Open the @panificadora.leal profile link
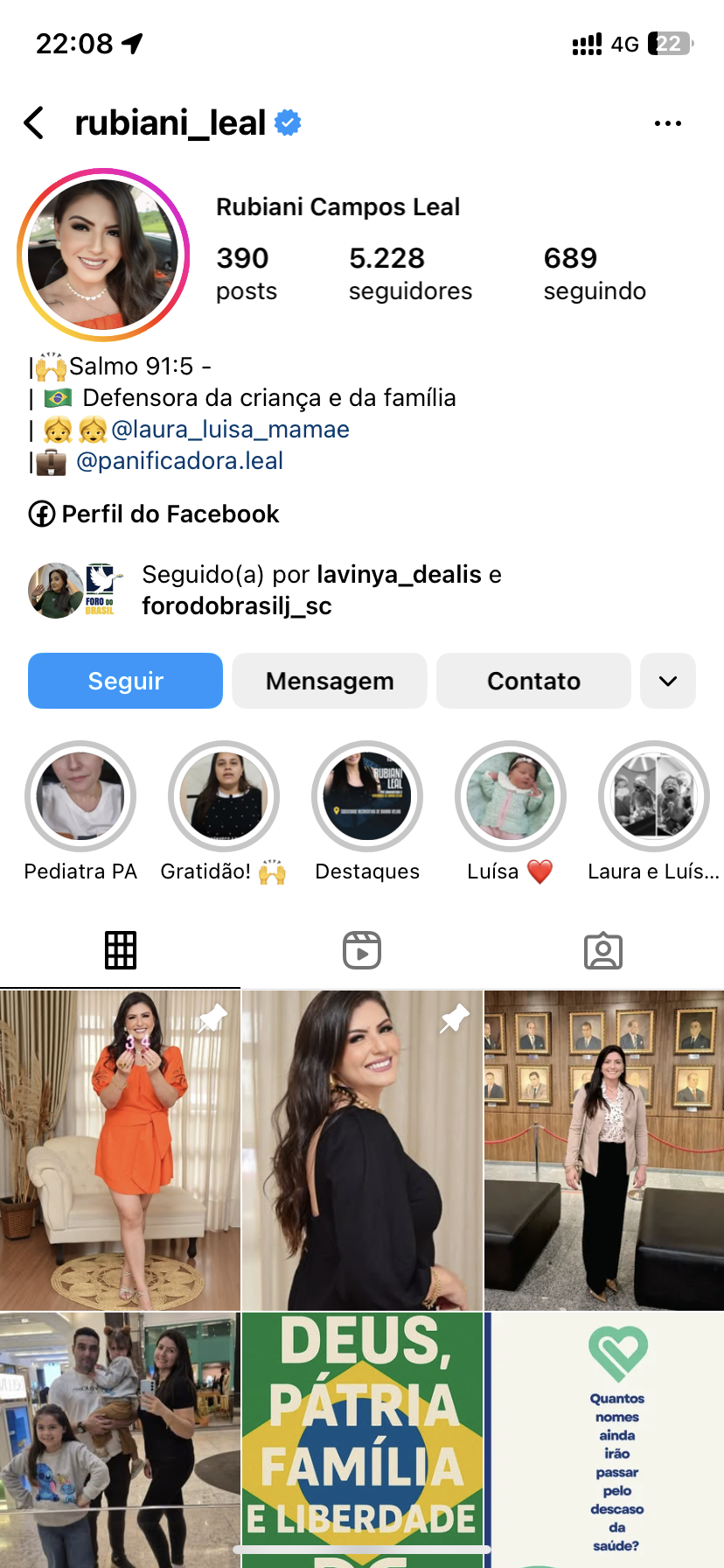Viewport: 724px width, 1568px height. tap(179, 461)
